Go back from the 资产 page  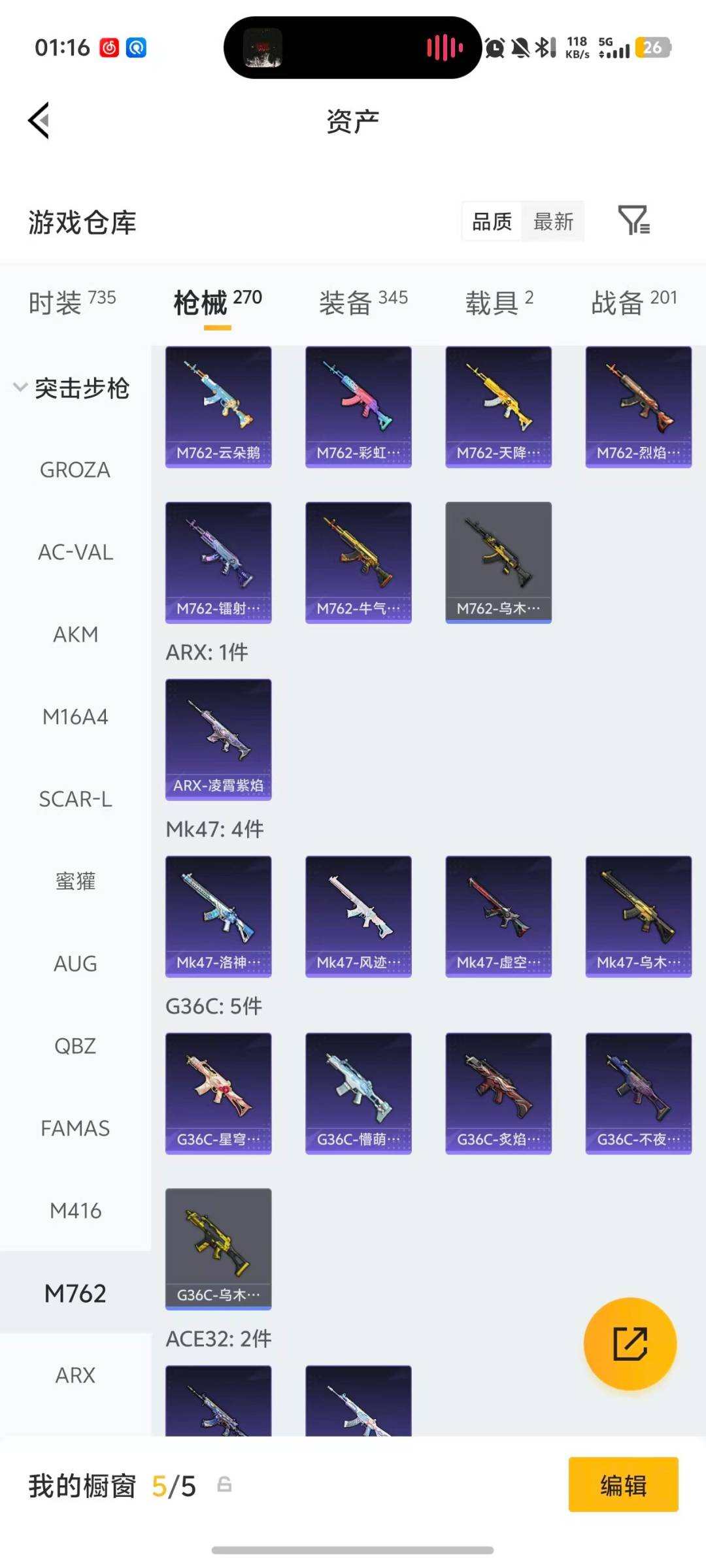[x=39, y=121]
